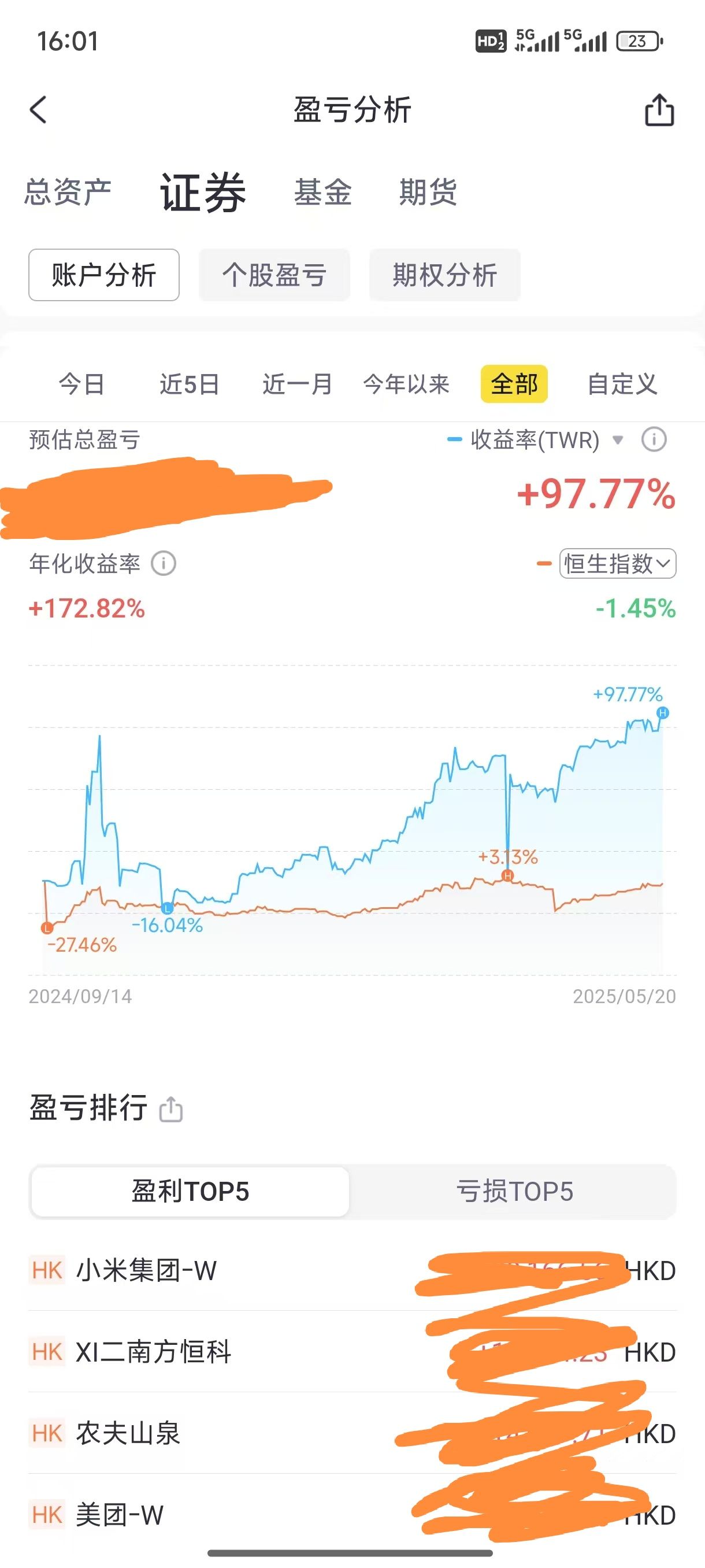Switch to 亏损TOP5 list

[515, 1191]
